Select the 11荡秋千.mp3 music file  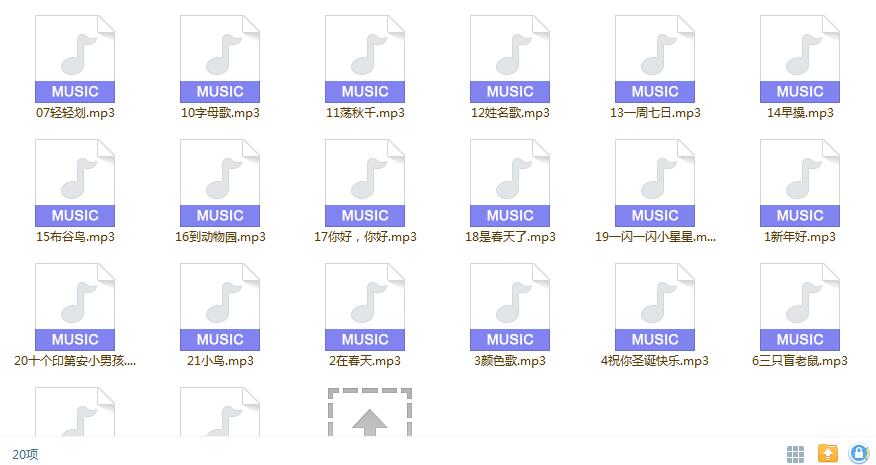[x=365, y=60]
